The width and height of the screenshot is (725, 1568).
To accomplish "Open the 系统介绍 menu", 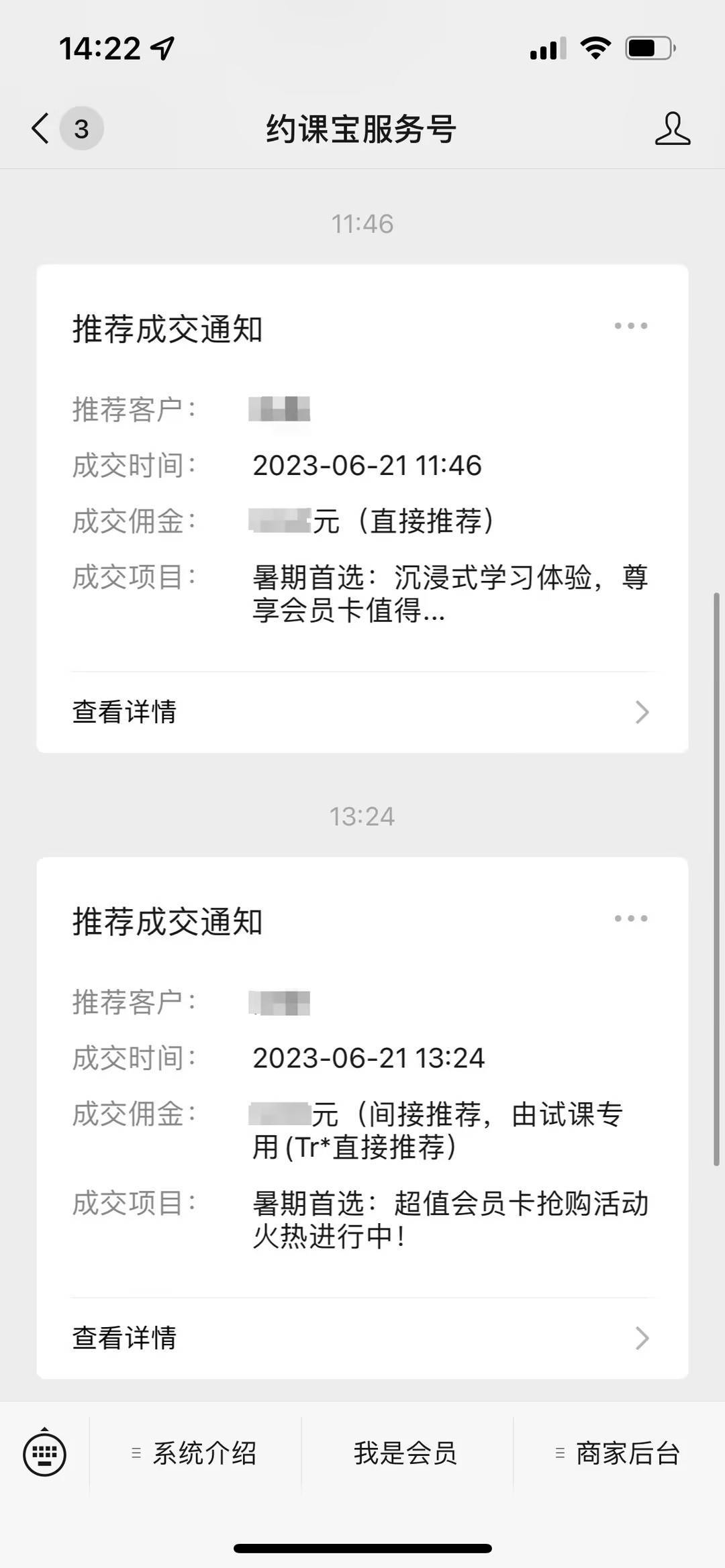I will pos(195,1454).
